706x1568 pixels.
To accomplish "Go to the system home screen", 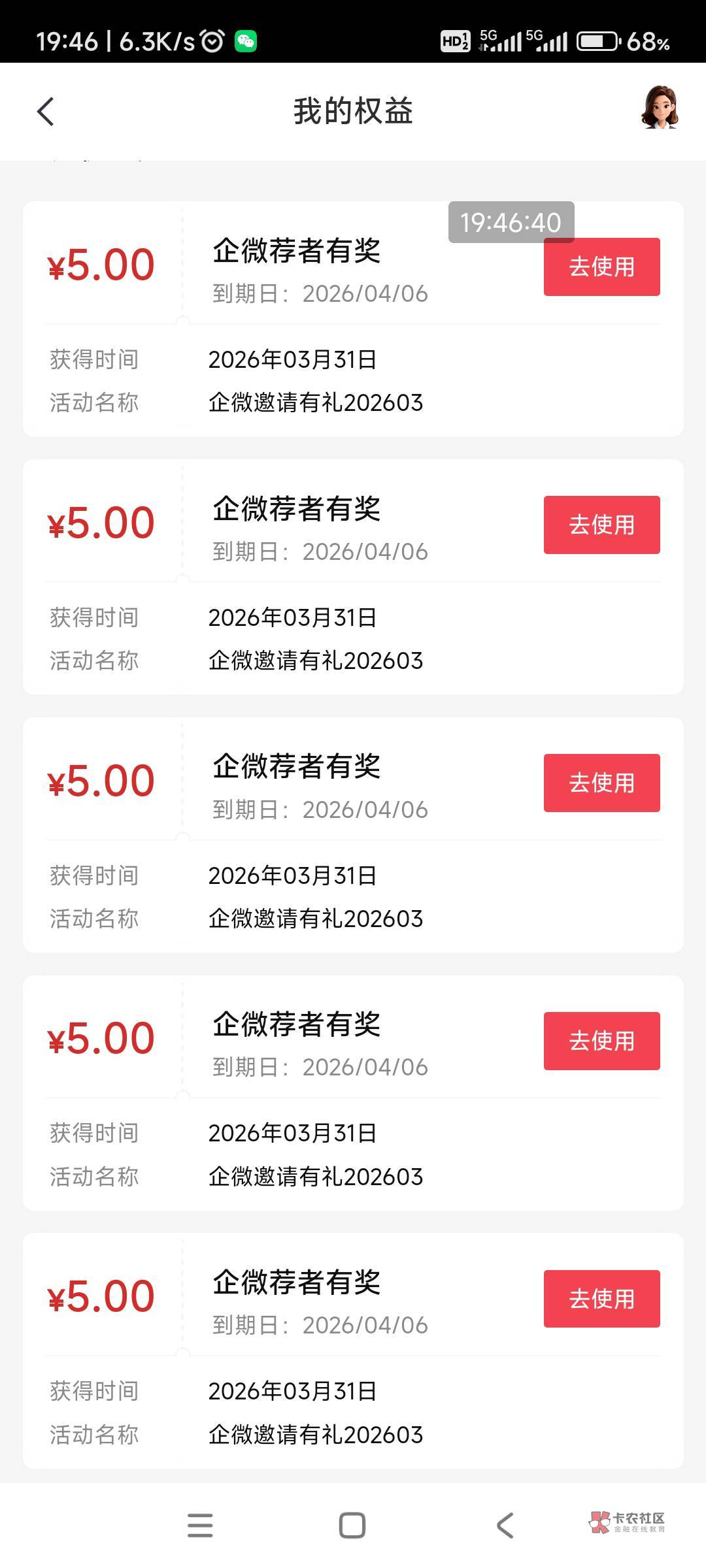I will (x=352, y=1526).
